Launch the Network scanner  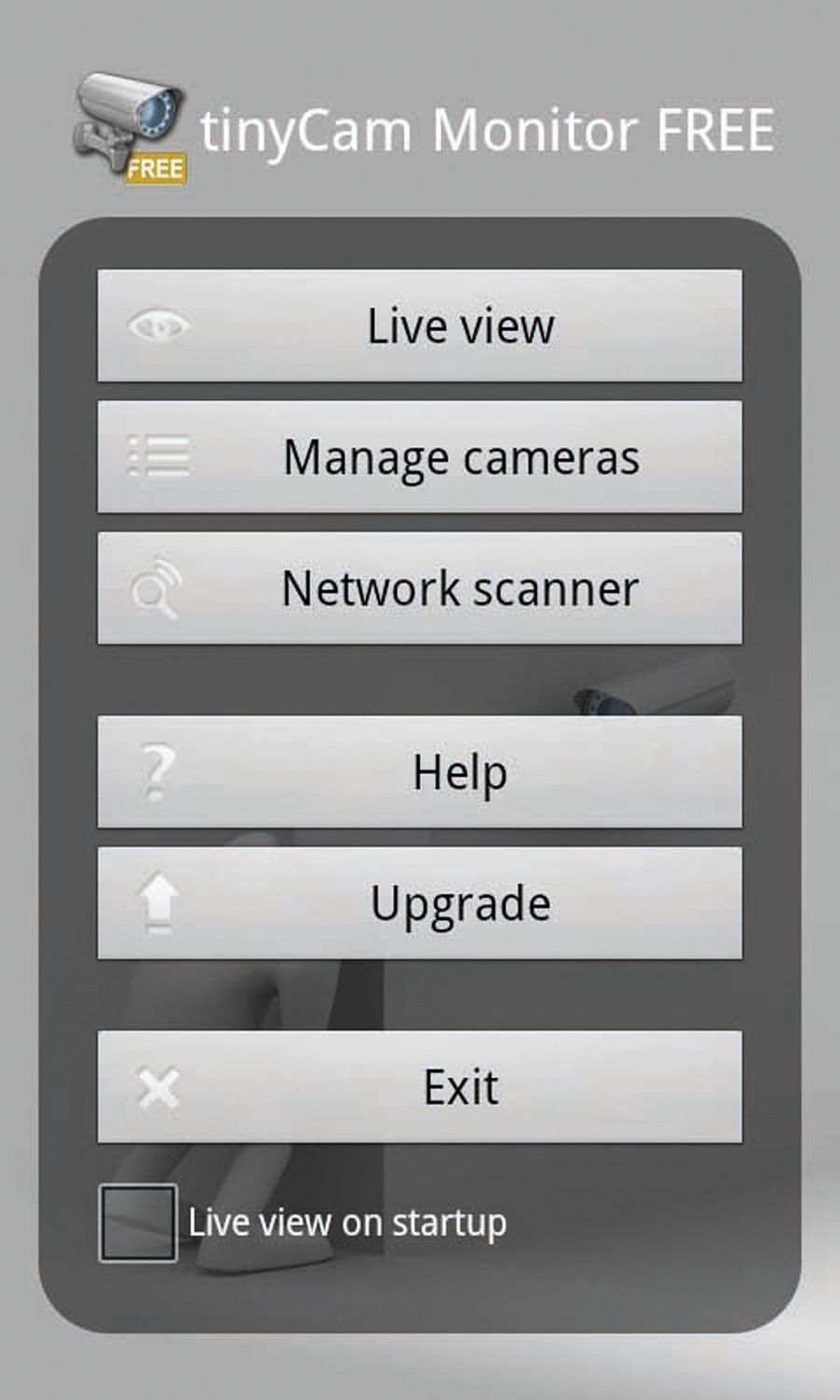(420, 589)
